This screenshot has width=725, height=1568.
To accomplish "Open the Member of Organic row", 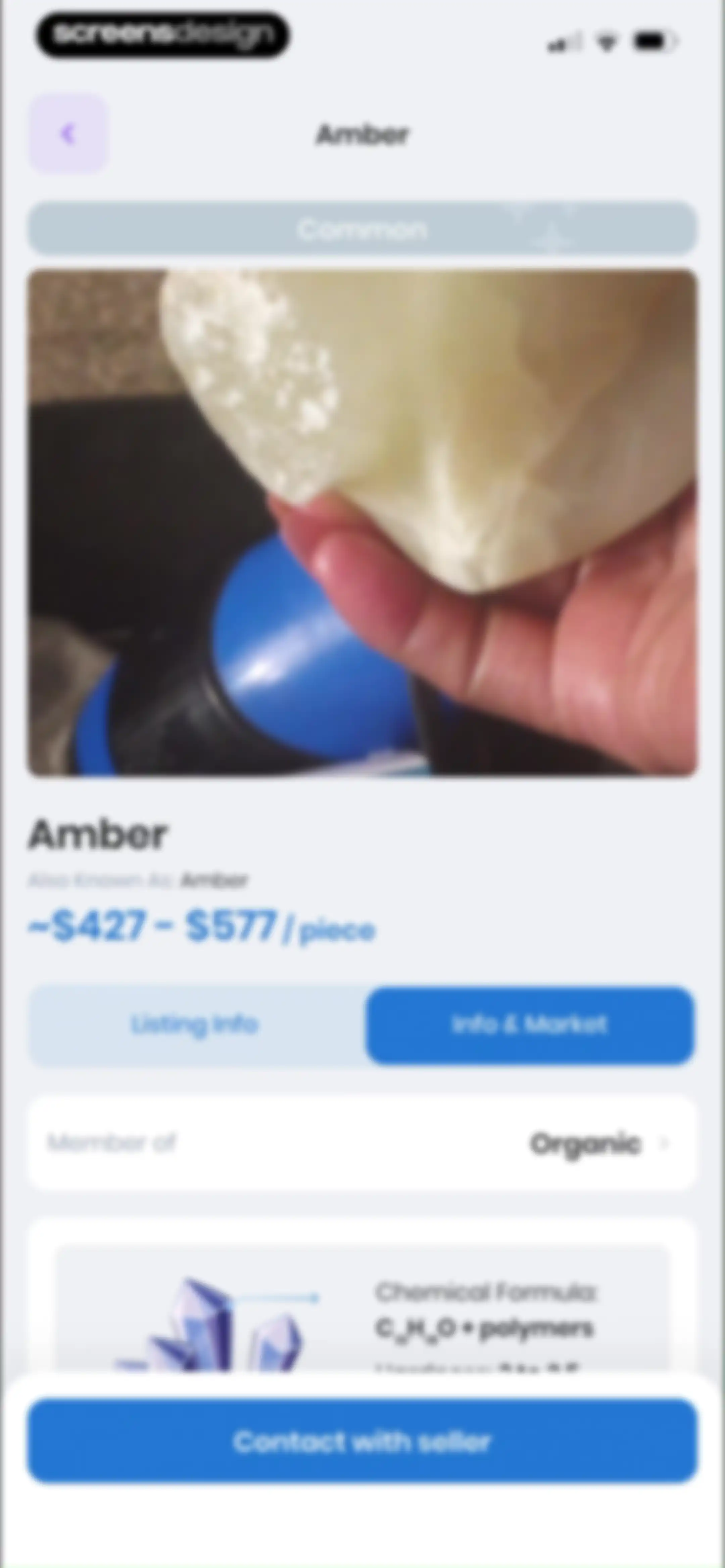I will click(x=362, y=1143).
